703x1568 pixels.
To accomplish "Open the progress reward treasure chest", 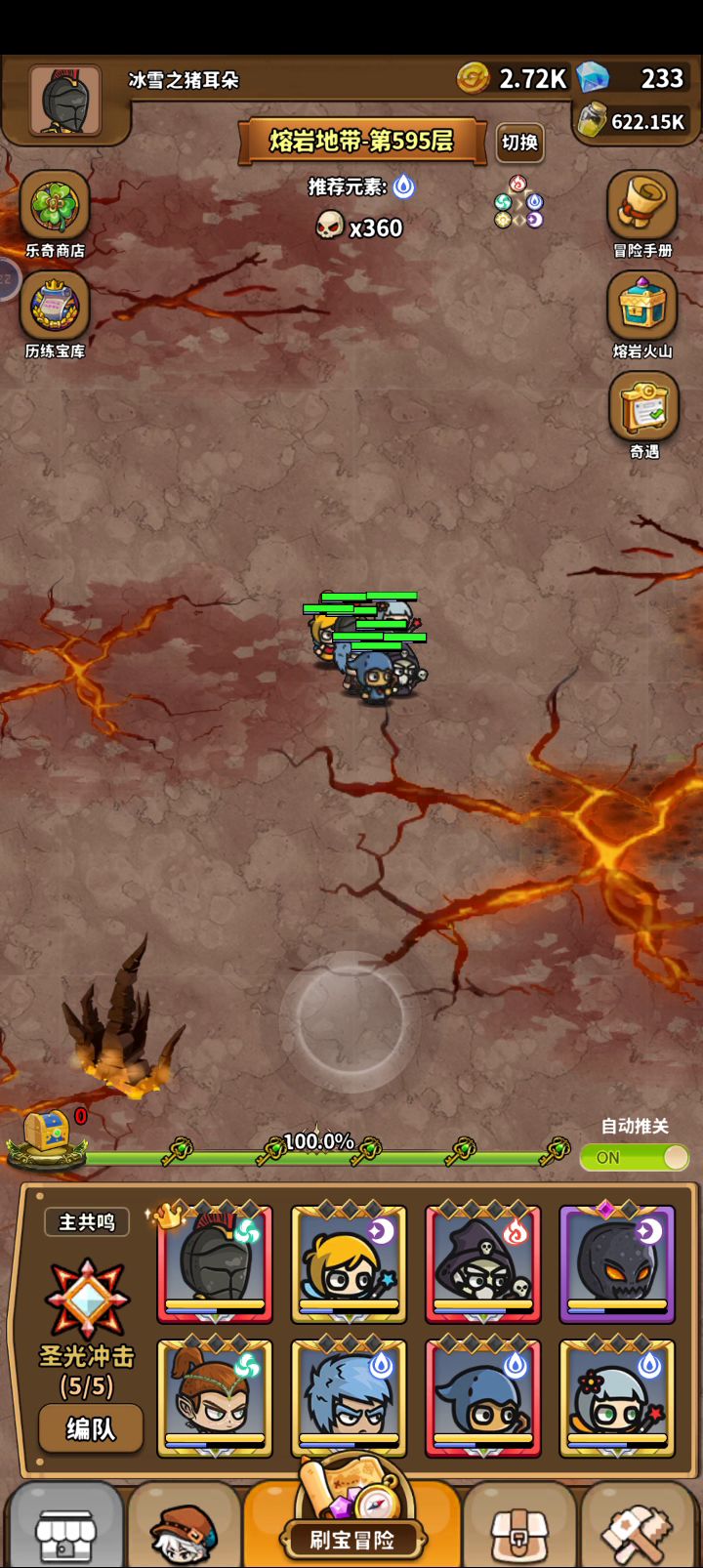I will [46, 1134].
